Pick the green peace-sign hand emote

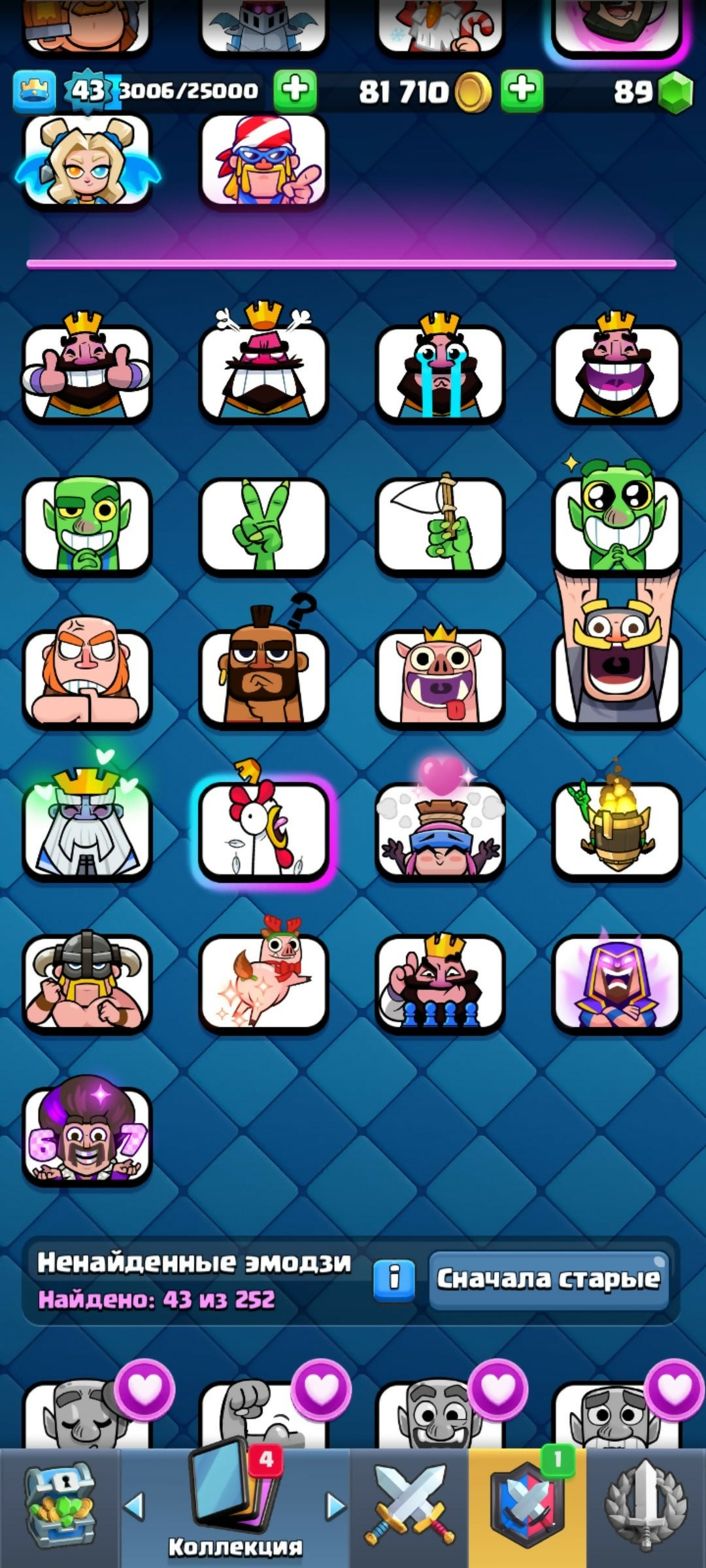pos(263,525)
